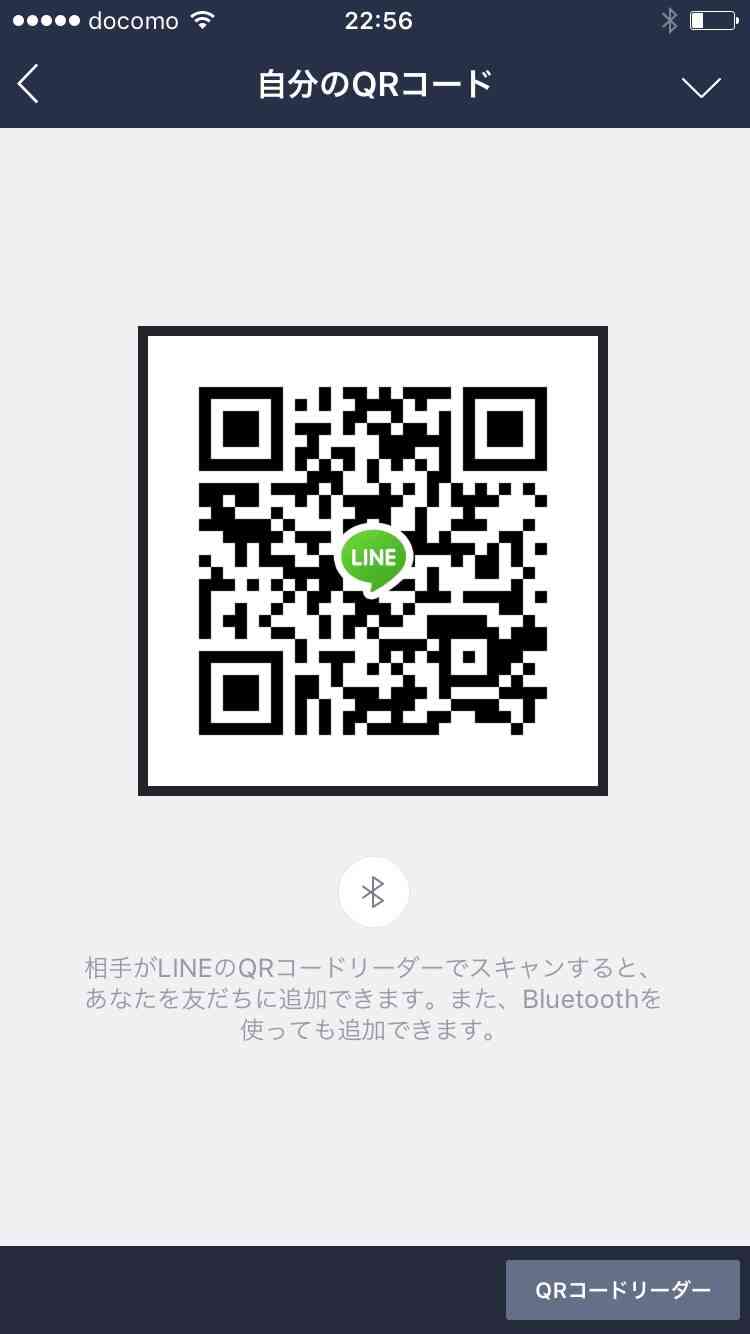
Task: Tap the round Bluetooth add-friend button
Action: pos(373,892)
